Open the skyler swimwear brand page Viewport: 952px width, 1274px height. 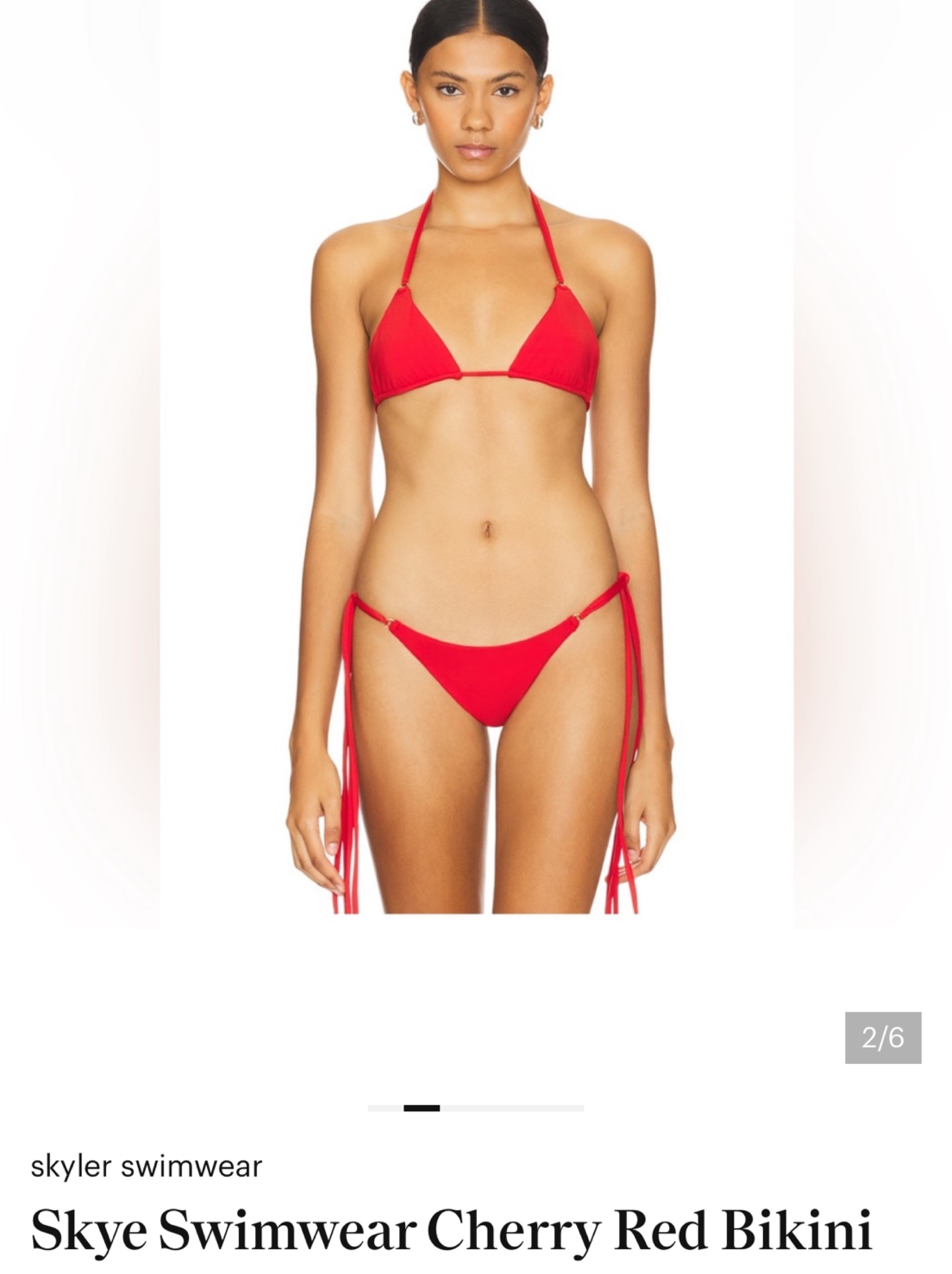[147, 1167]
